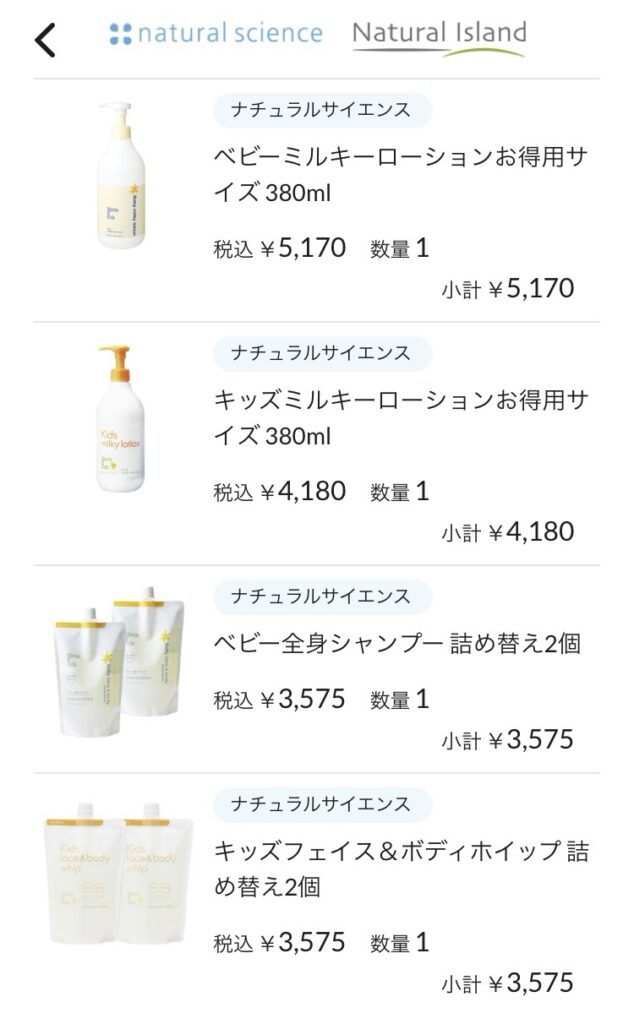Image resolution: width=634 pixels, height=1024 pixels.
Task: Open キッズミルキーローションお得用サイズ 380ml item
Action: pos(400,418)
